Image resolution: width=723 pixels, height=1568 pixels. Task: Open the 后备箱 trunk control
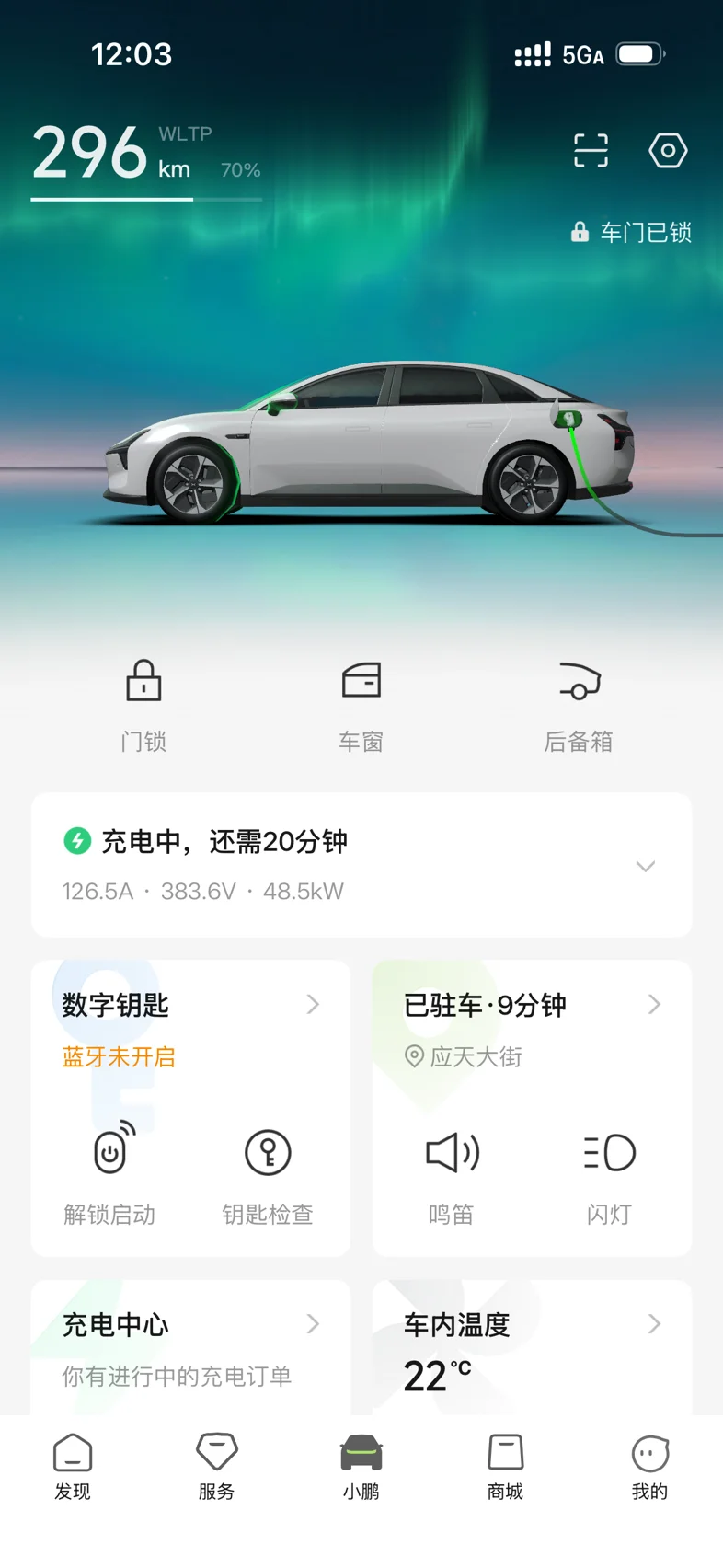[579, 706]
